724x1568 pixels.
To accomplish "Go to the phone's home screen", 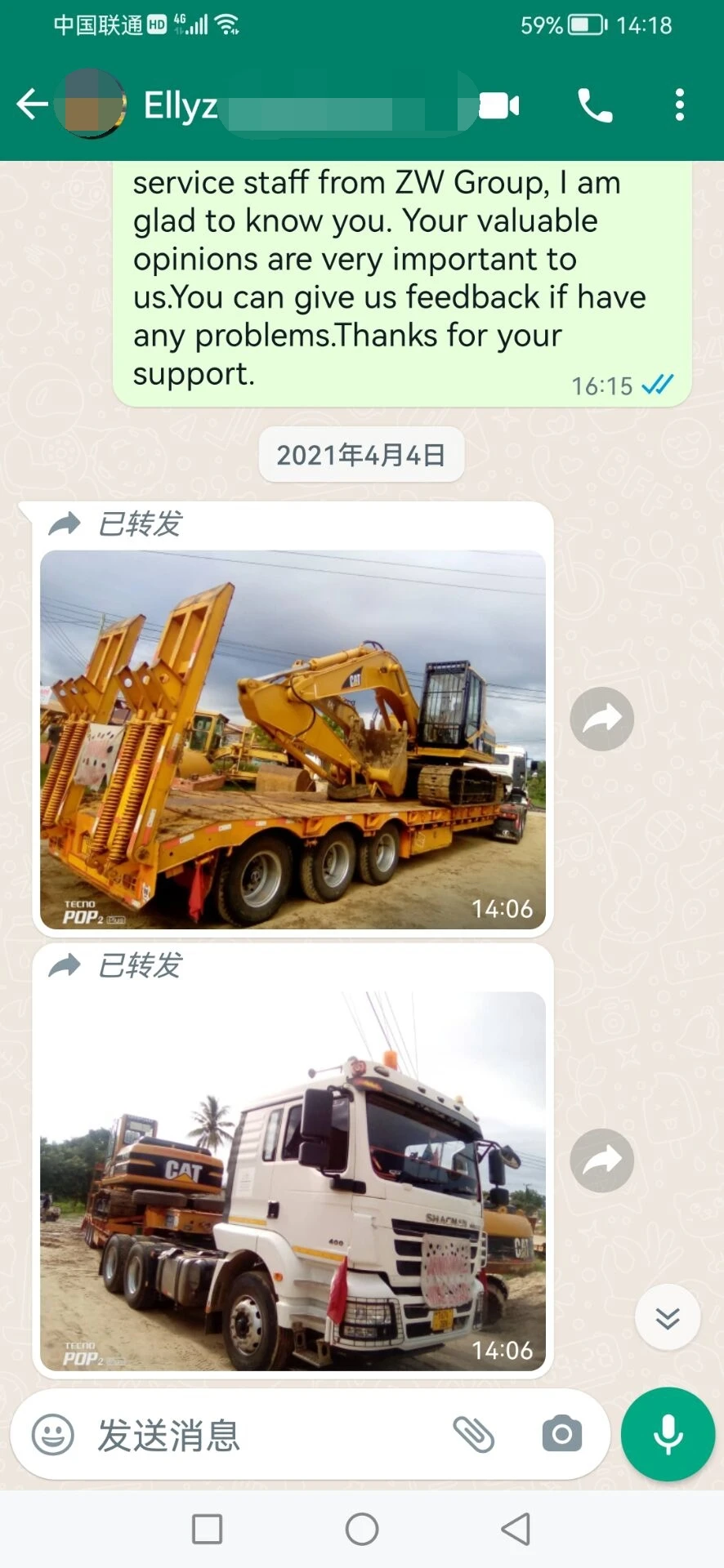I will tap(362, 1529).
